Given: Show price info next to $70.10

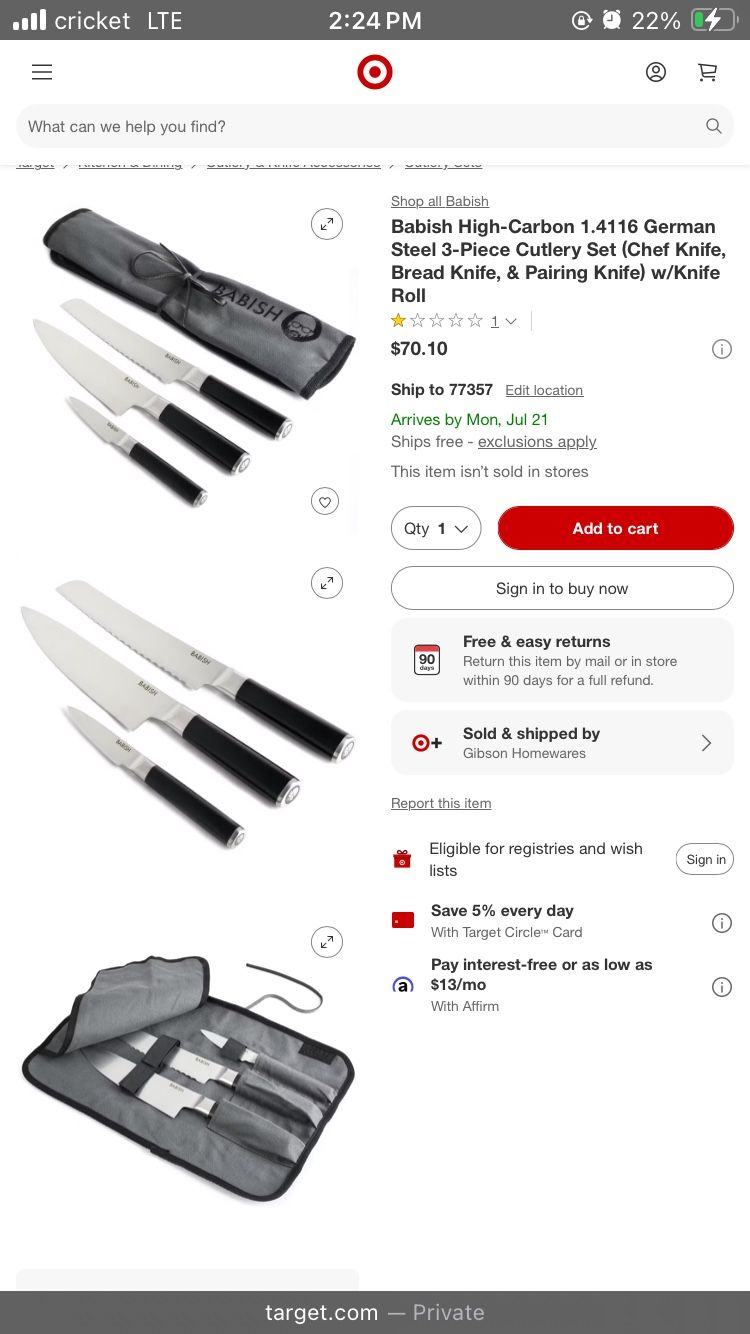Looking at the screenshot, I should tap(721, 349).
